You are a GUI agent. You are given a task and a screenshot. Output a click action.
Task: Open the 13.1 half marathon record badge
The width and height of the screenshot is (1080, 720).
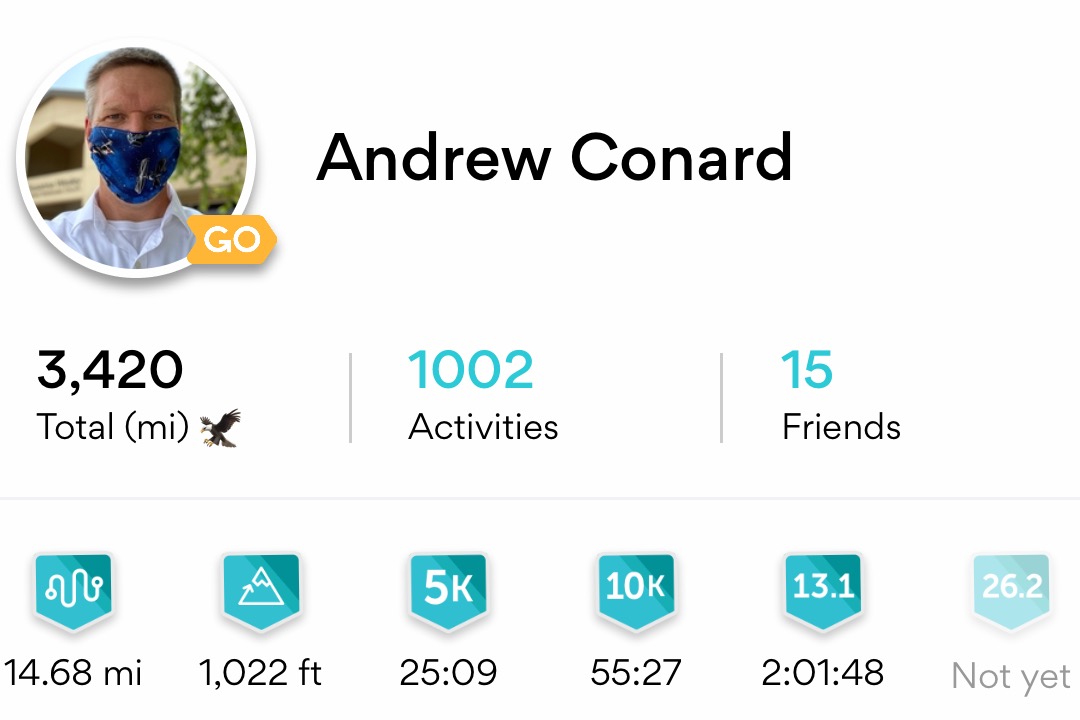coord(822,592)
